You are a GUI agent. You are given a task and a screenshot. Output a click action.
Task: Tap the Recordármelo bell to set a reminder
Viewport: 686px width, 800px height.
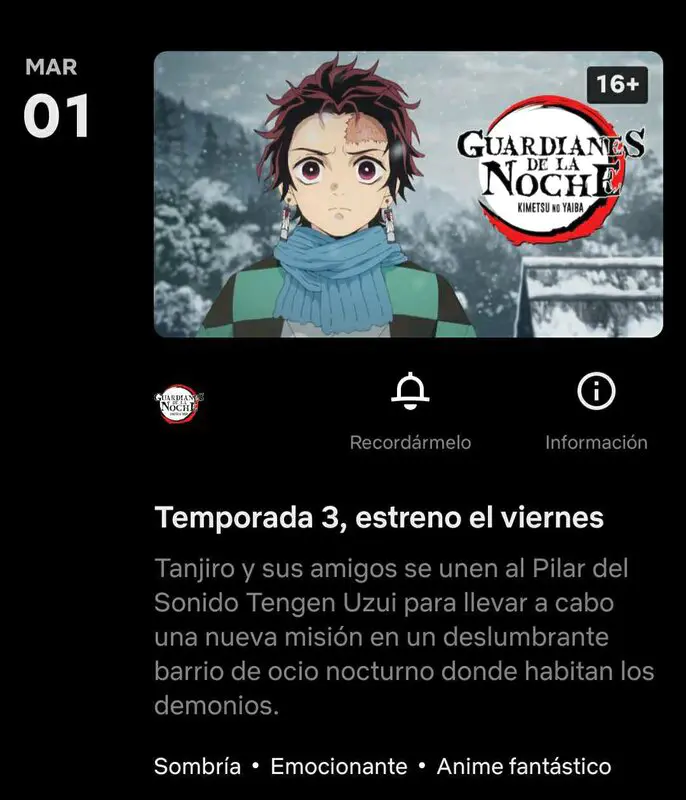409,393
